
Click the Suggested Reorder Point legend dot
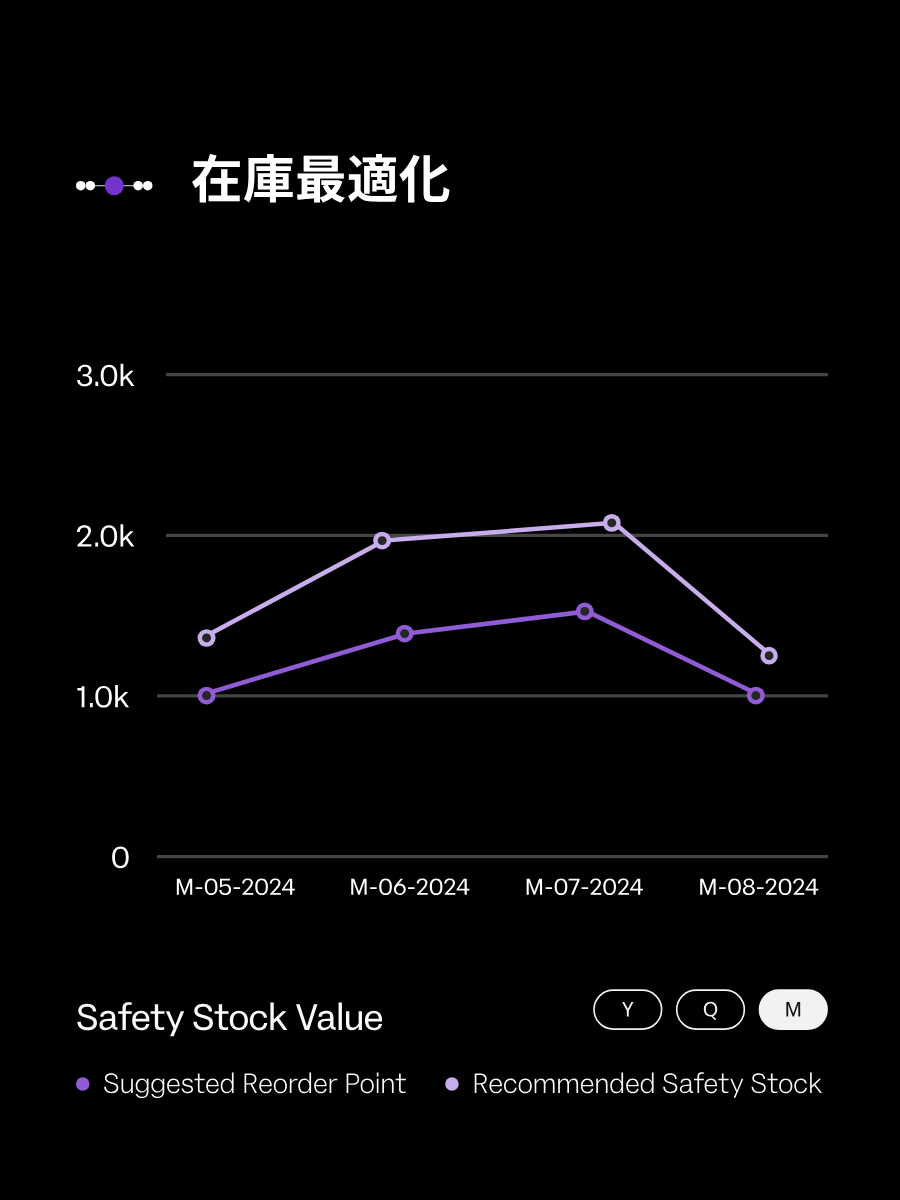coord(83,1083)
